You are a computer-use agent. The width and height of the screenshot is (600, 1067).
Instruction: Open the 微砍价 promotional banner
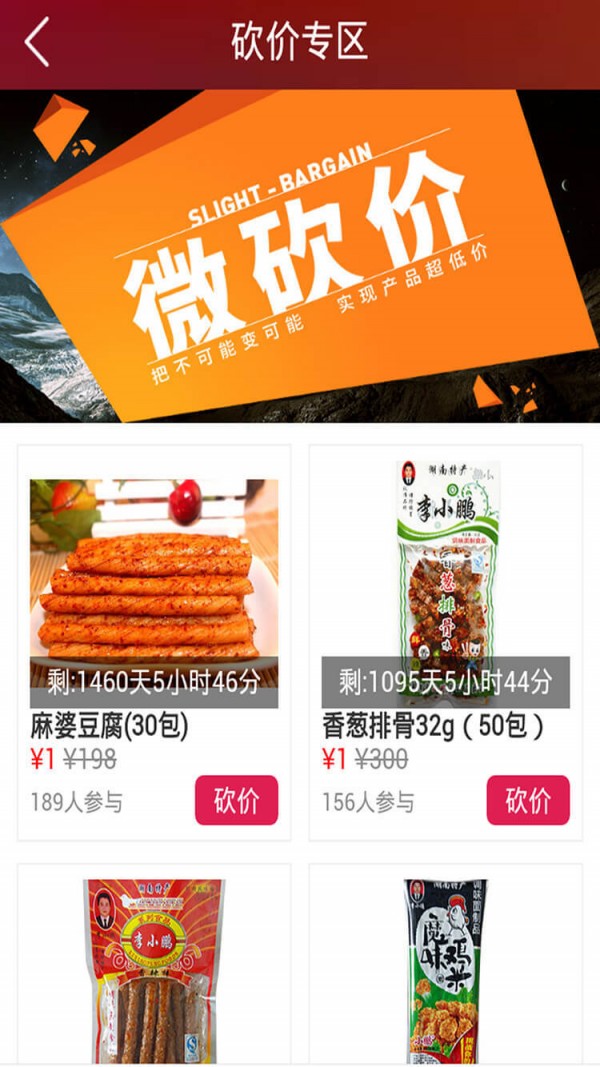coord(300,255)
